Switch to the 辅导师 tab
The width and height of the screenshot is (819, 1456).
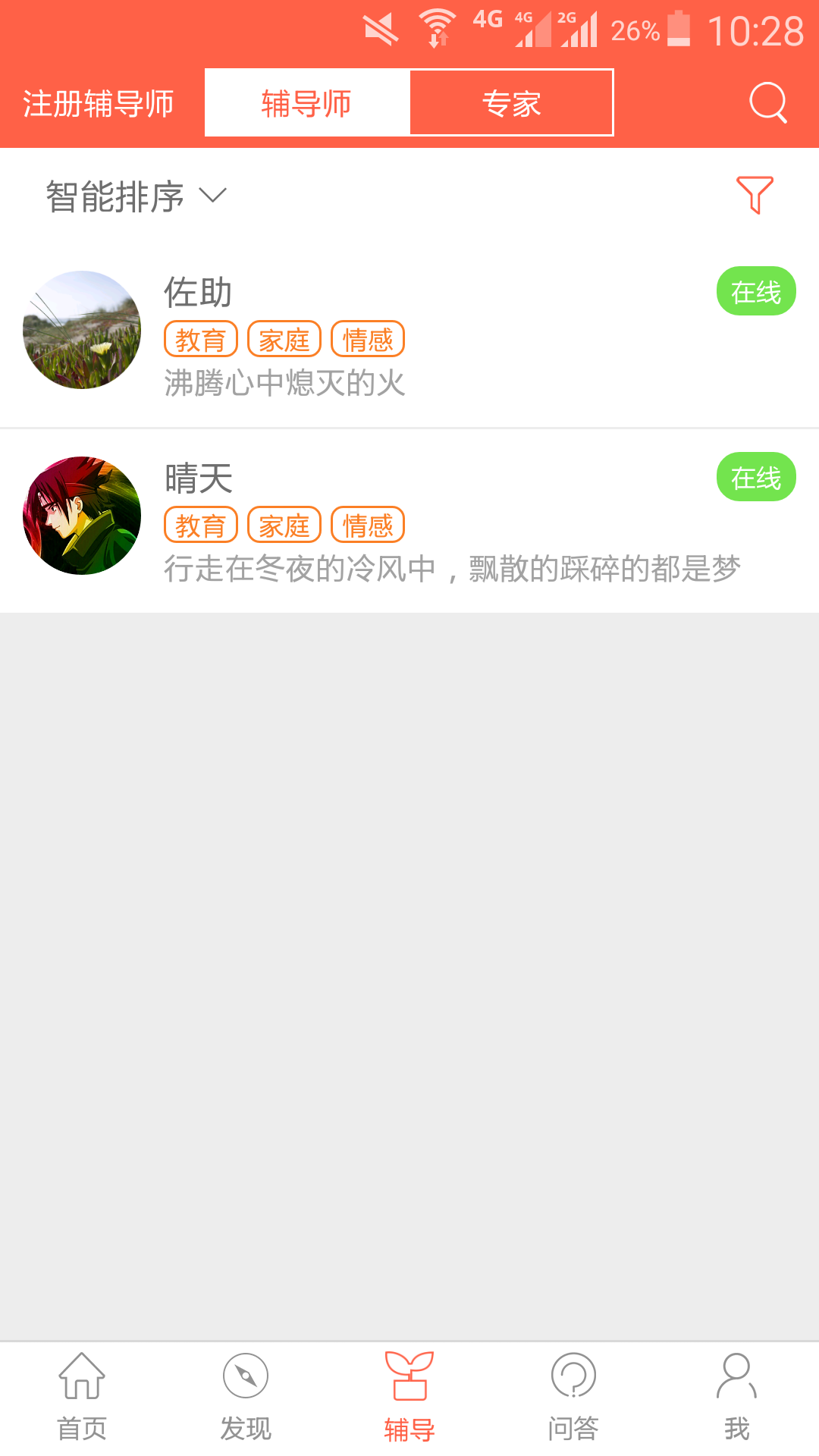[306, 102]
